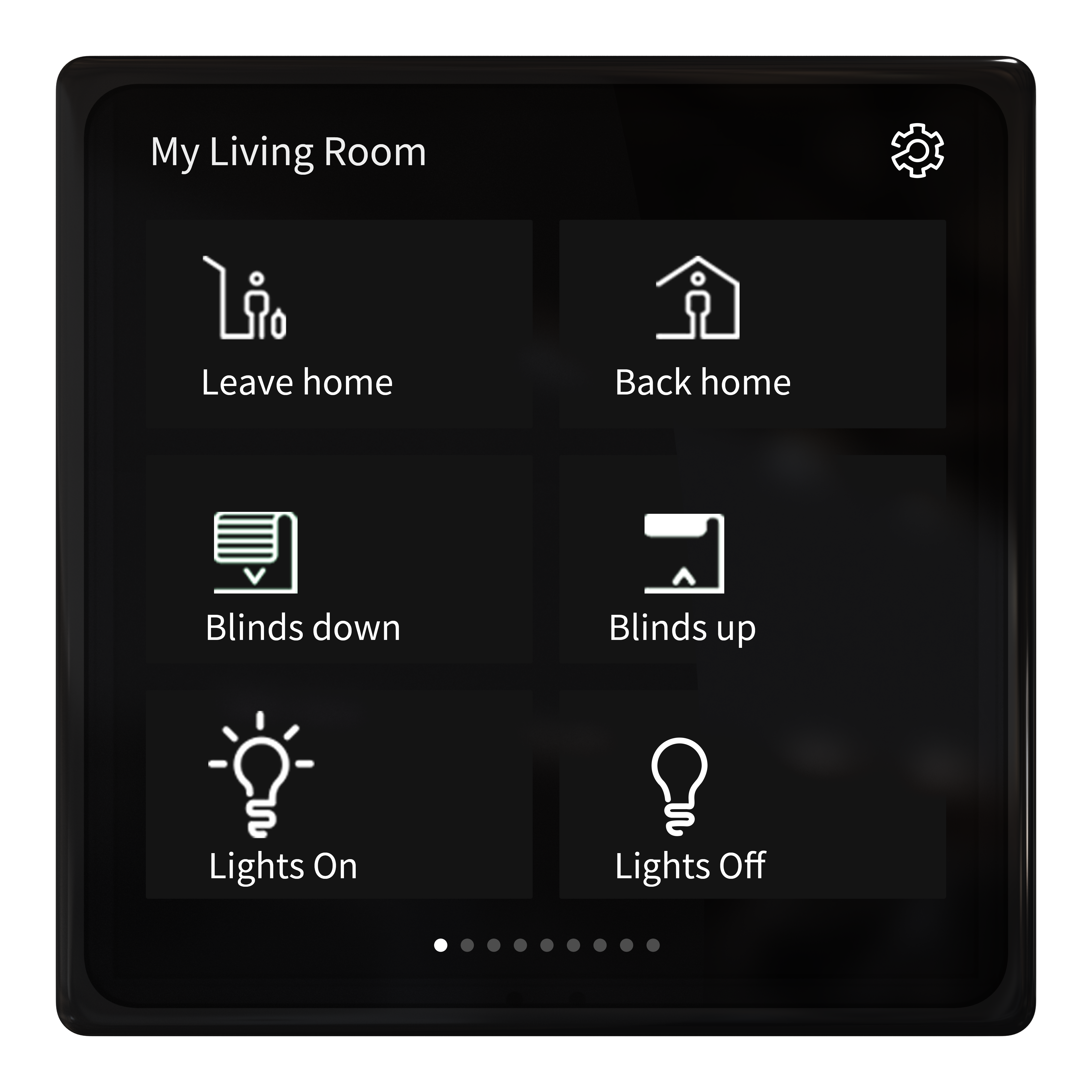Open the settings gear icon
Image resolution: width=1092 pixels, height=1092 pixels.
[x=917, y=151]
